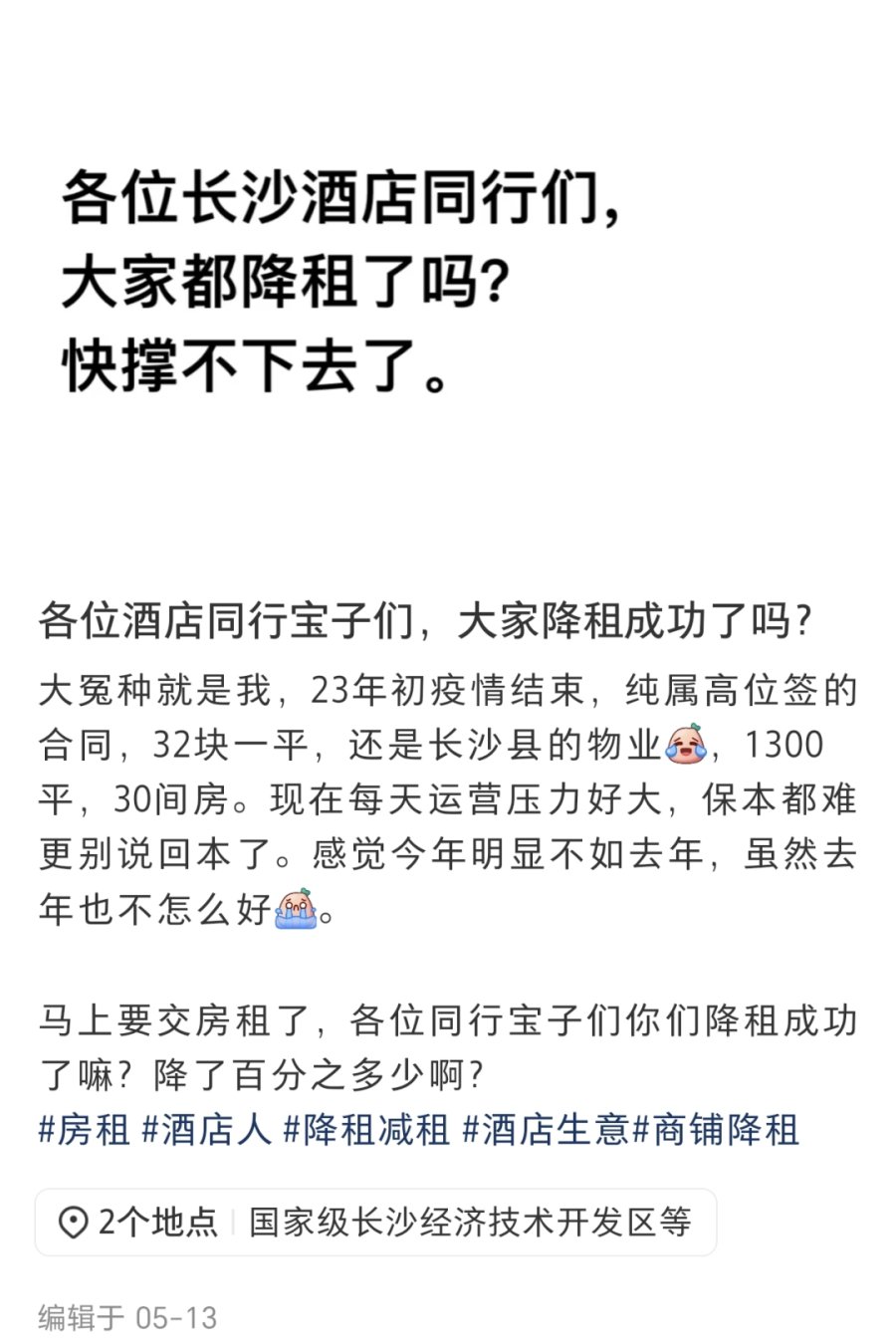Open the #降租减租 hashtag
896x1342 pixels.
click(365, 1130)
